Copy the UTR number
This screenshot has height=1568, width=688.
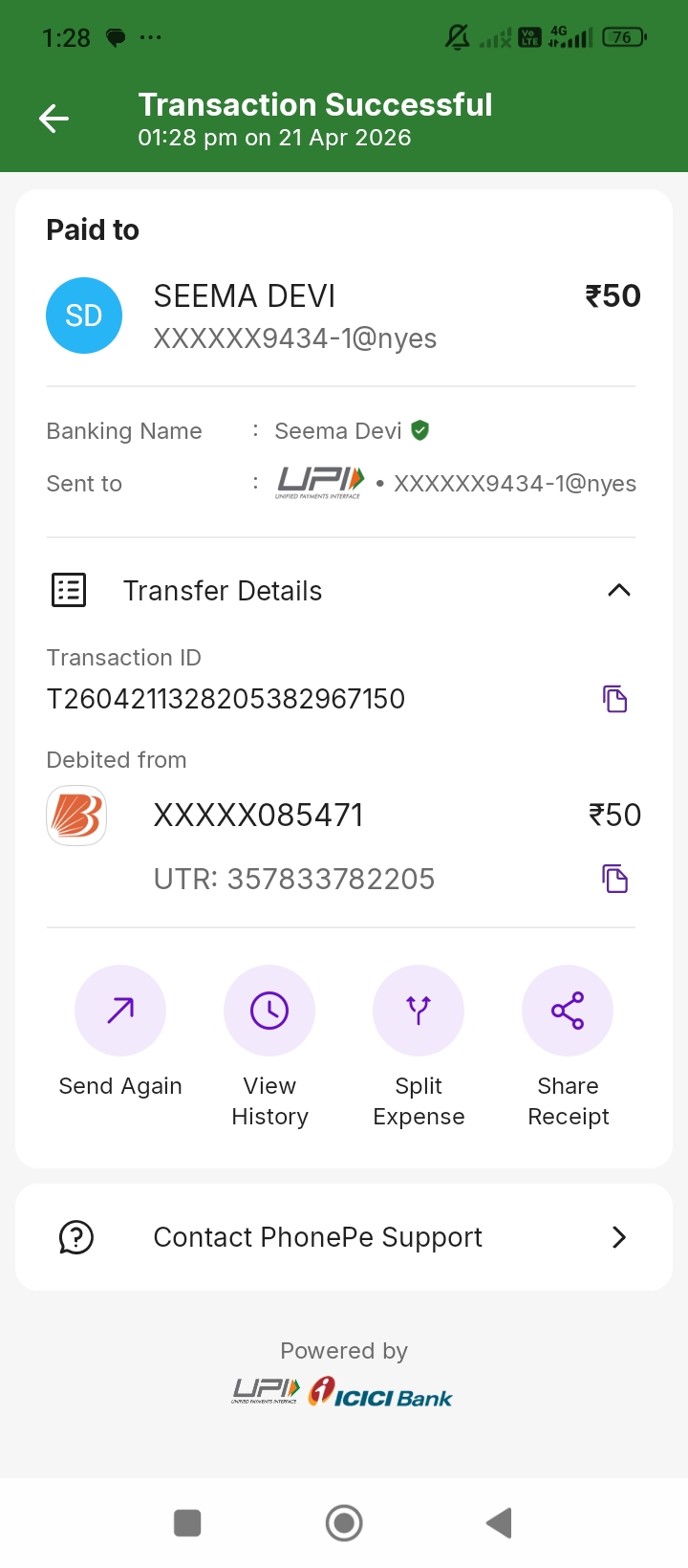(614, 878)
